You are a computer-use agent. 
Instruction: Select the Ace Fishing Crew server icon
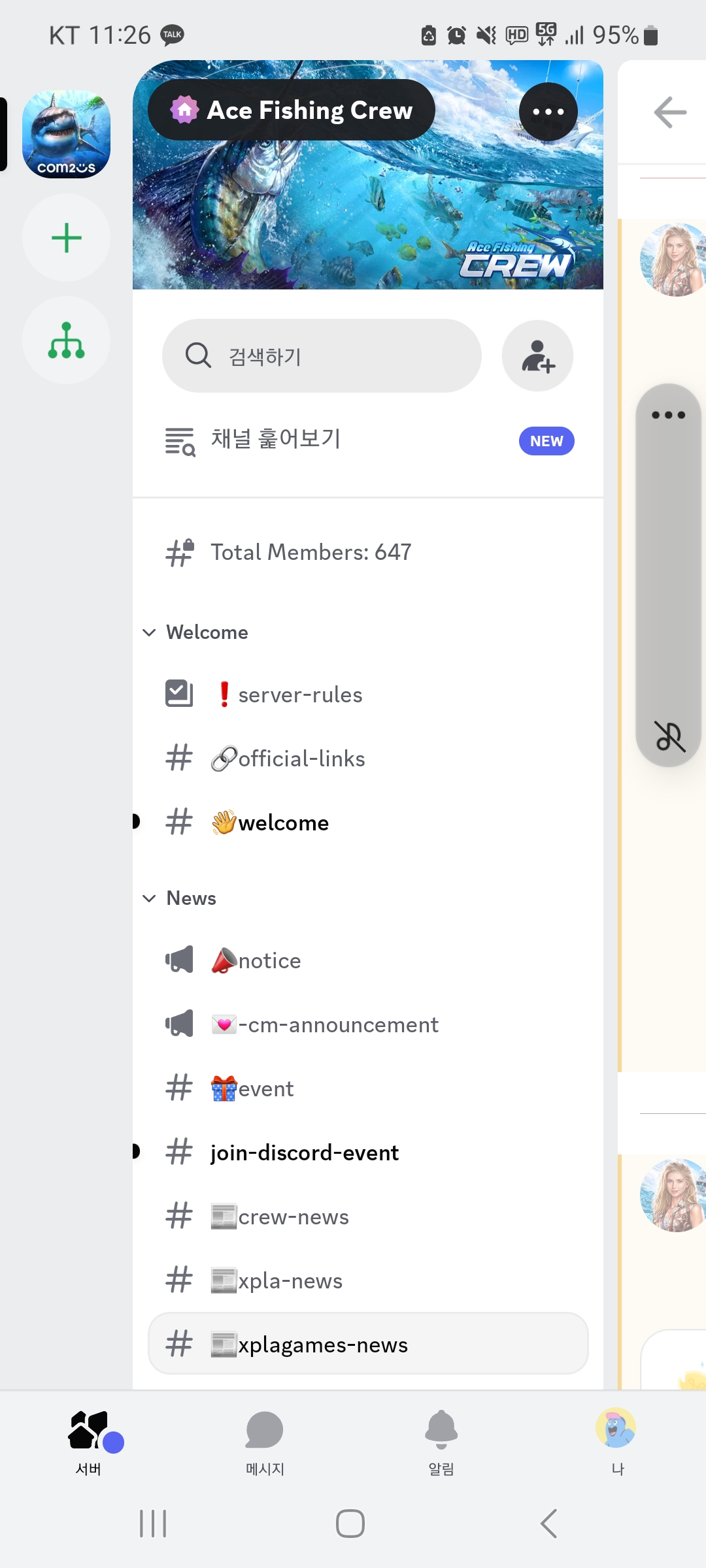(x=66, y=135)
